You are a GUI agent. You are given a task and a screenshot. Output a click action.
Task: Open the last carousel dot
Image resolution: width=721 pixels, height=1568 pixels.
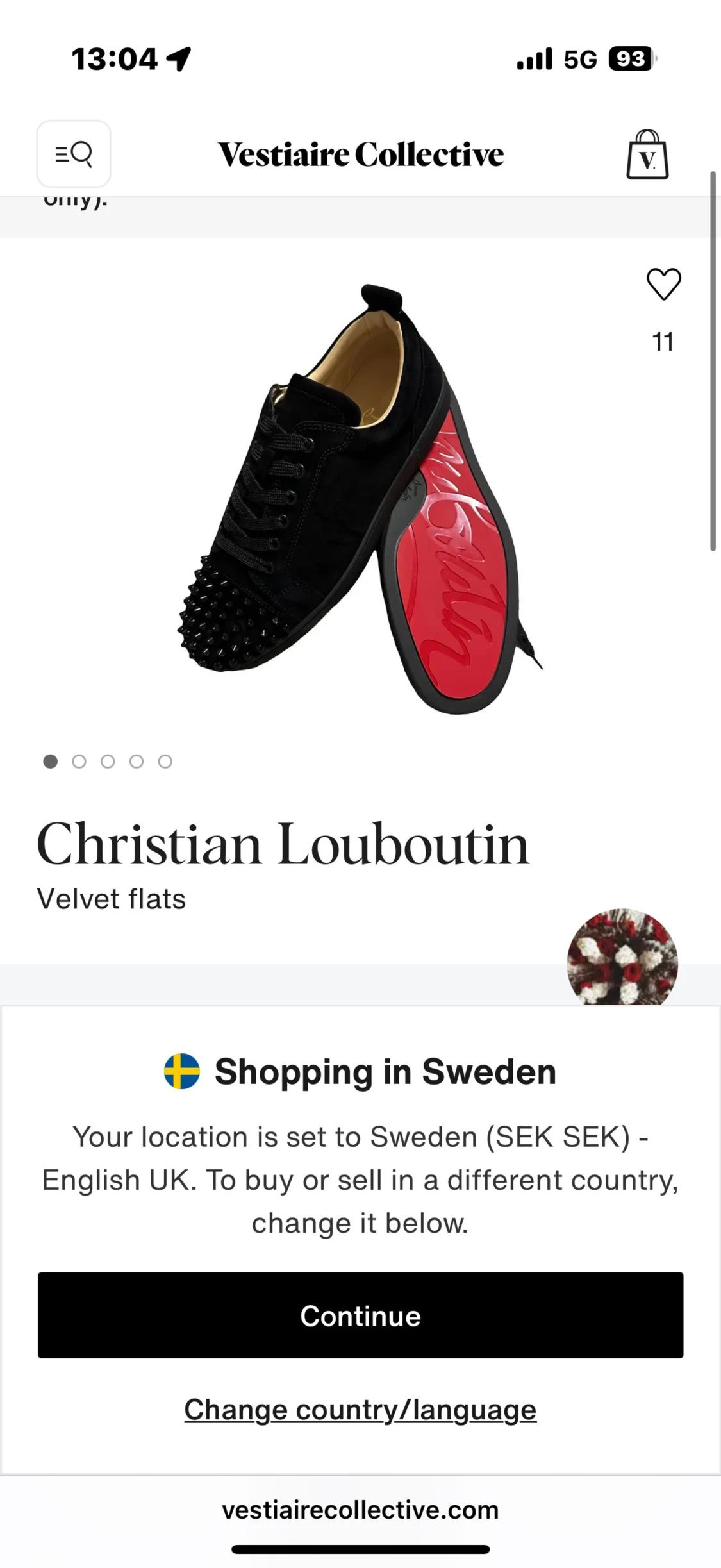pos(165,762)
